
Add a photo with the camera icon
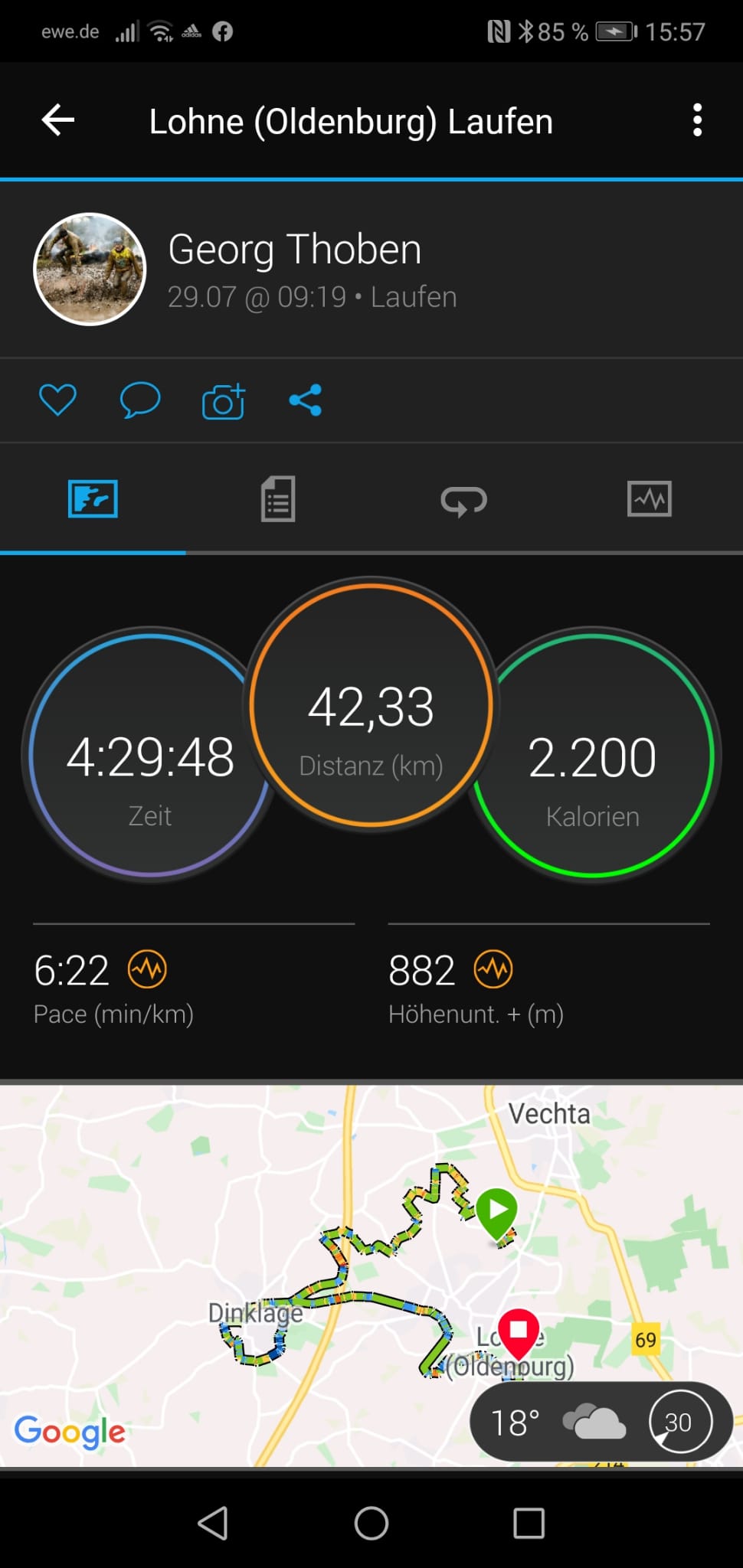click(223, 400)
